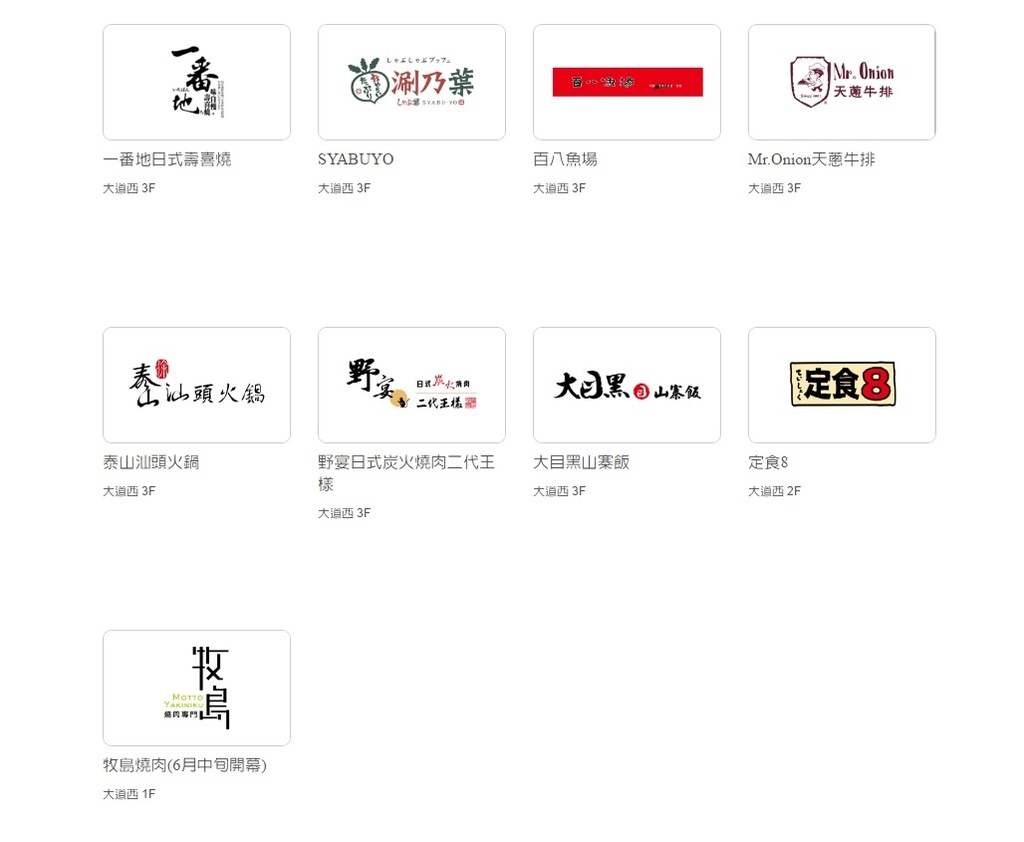Tap the 大目黑山寨飯 restaurant tile
Viewport: 1024px width, 842px height.
tap(626, 385)
